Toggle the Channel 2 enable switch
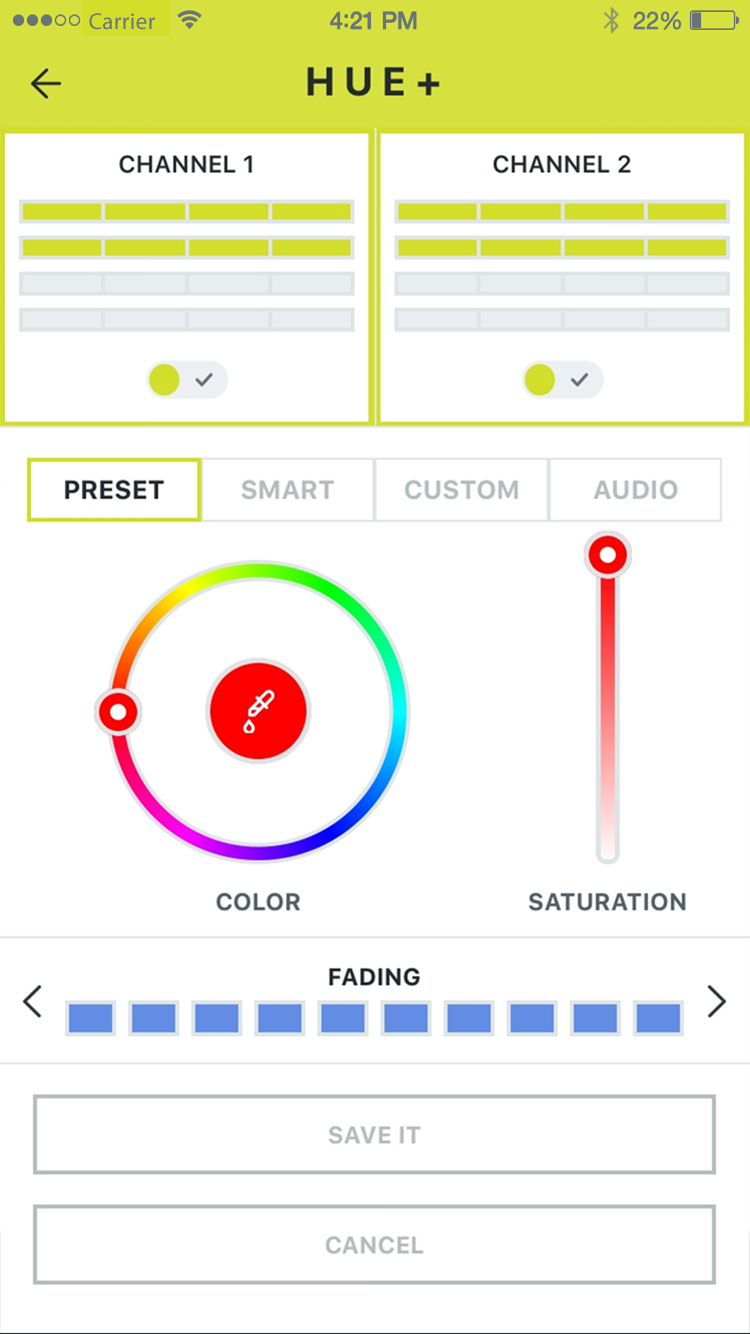The image size is (750, 1334). pyautogui.click(x=561, y=380)
